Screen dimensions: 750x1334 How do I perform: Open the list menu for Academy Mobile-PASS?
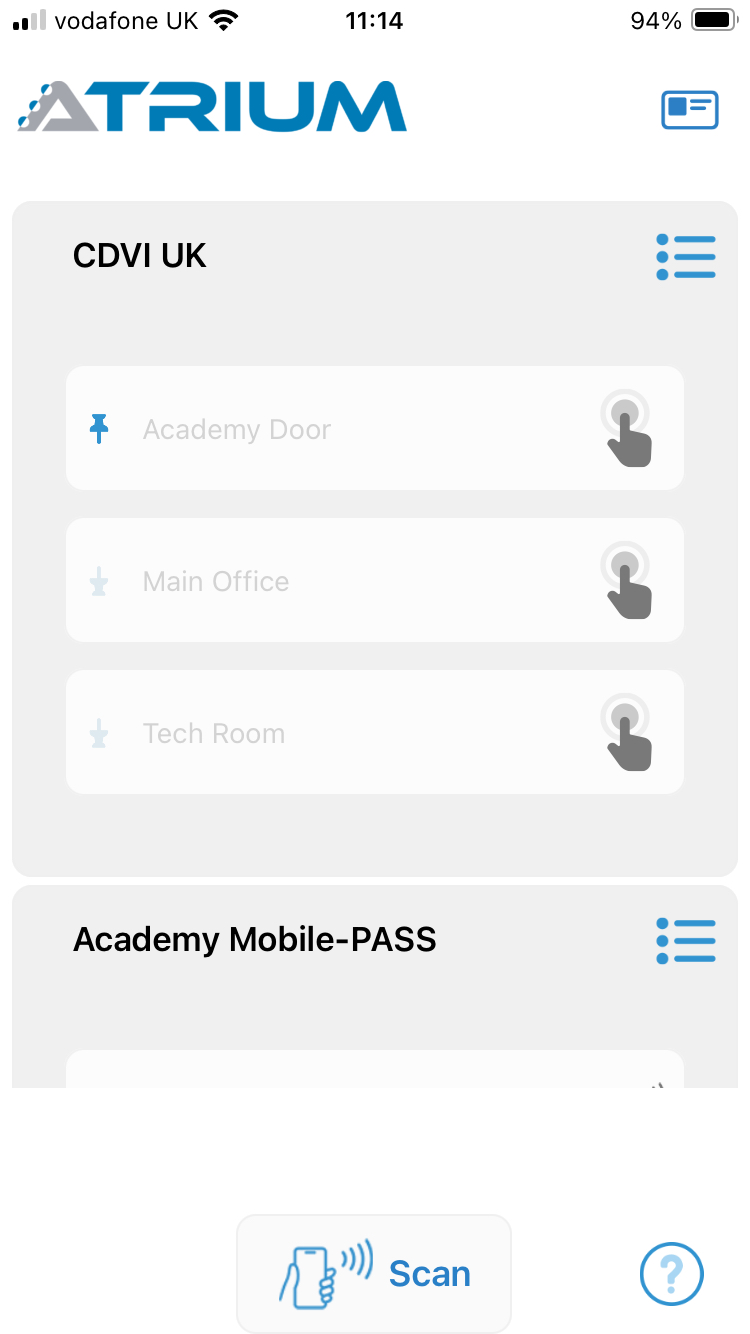686,941
